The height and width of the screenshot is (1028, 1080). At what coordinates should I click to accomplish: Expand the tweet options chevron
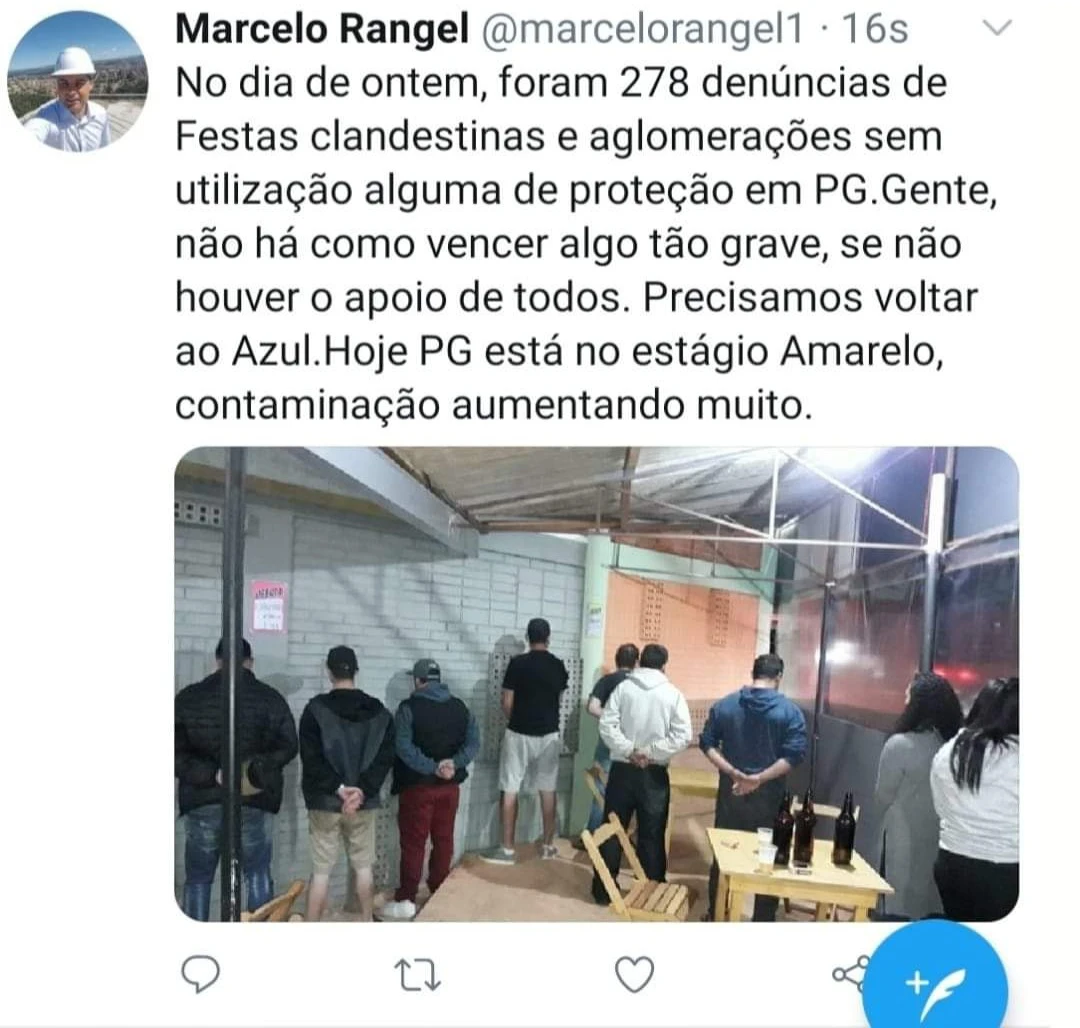click(999, 29)
